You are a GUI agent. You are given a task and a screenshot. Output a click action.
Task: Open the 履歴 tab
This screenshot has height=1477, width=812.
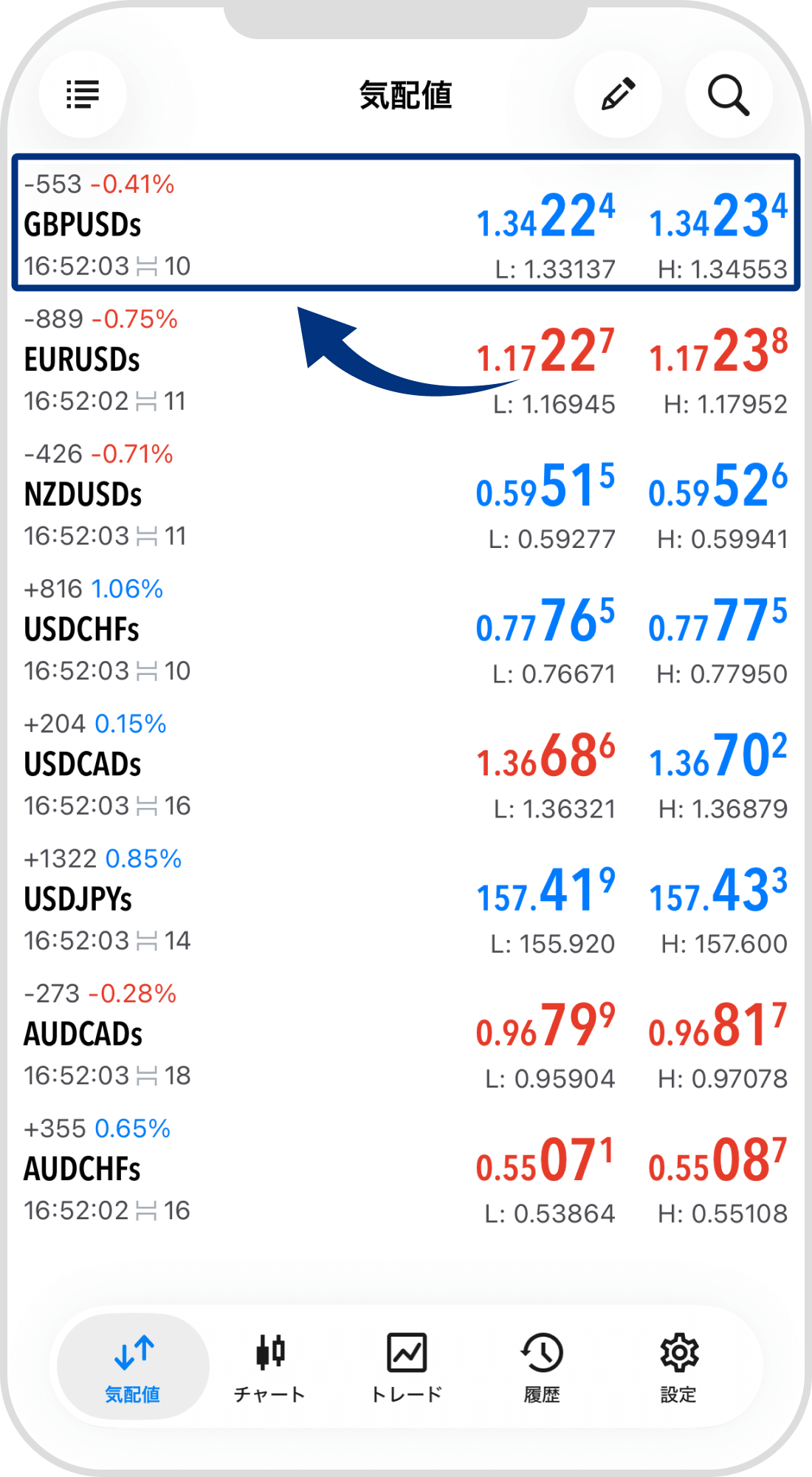pyautogui.click(x=542, y=1367)
